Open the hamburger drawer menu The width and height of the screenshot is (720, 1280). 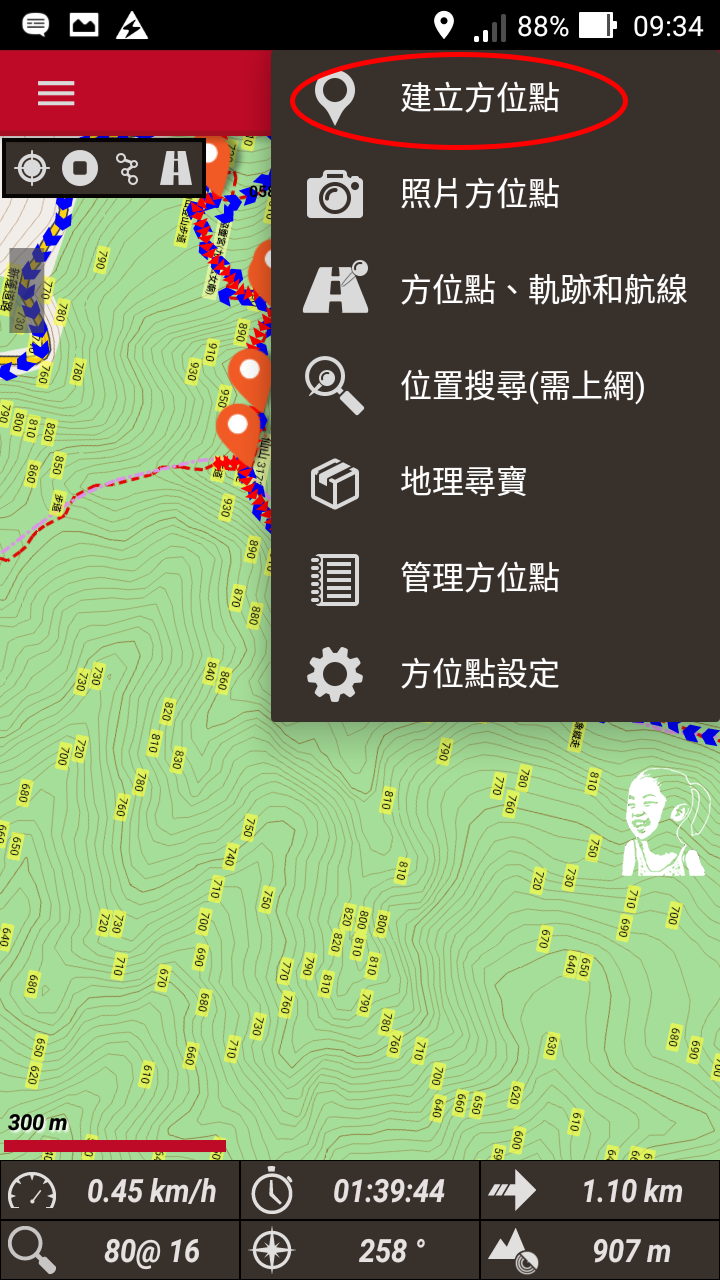56,93
